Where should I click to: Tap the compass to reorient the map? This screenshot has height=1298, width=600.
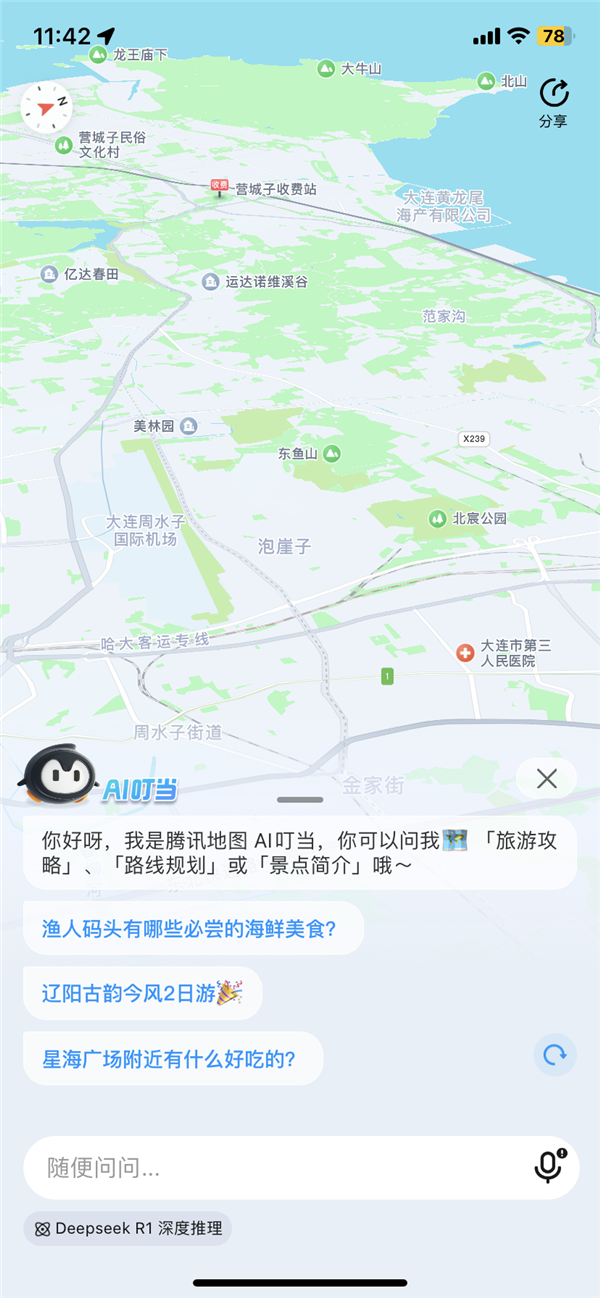46,107
